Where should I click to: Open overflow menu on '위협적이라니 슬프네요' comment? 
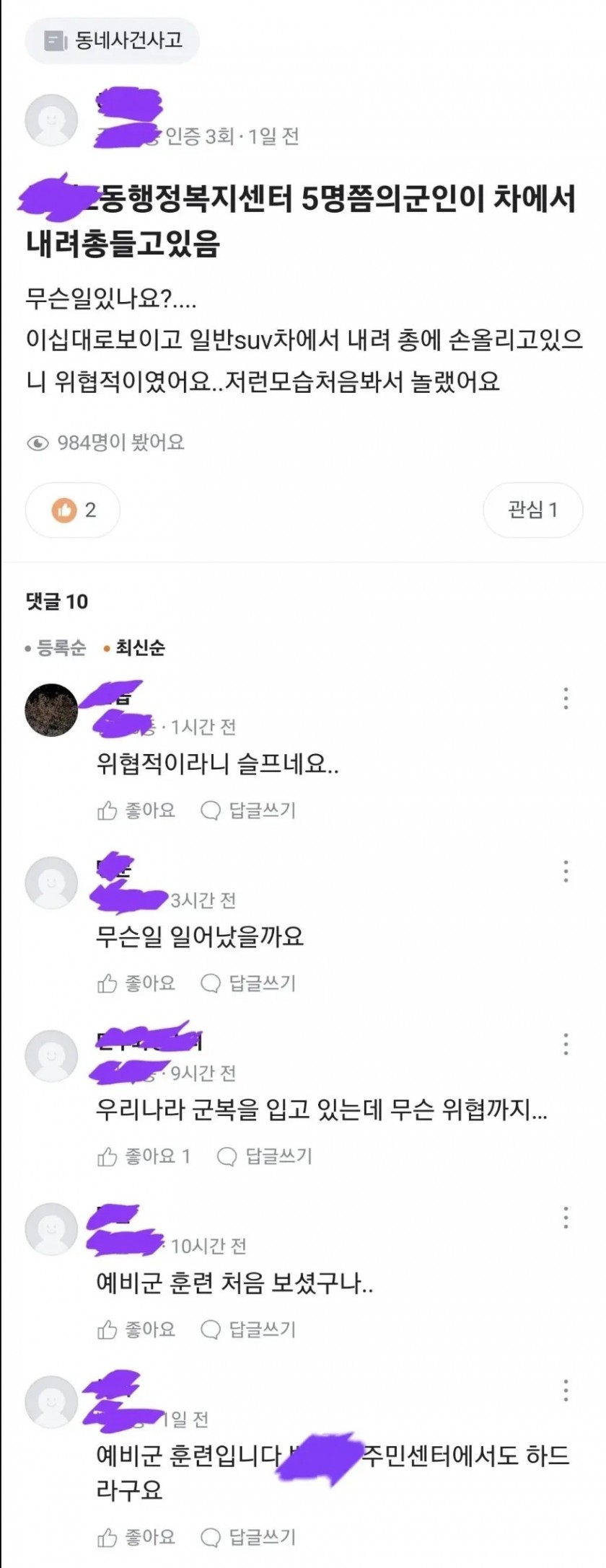[x=566, y=698]
